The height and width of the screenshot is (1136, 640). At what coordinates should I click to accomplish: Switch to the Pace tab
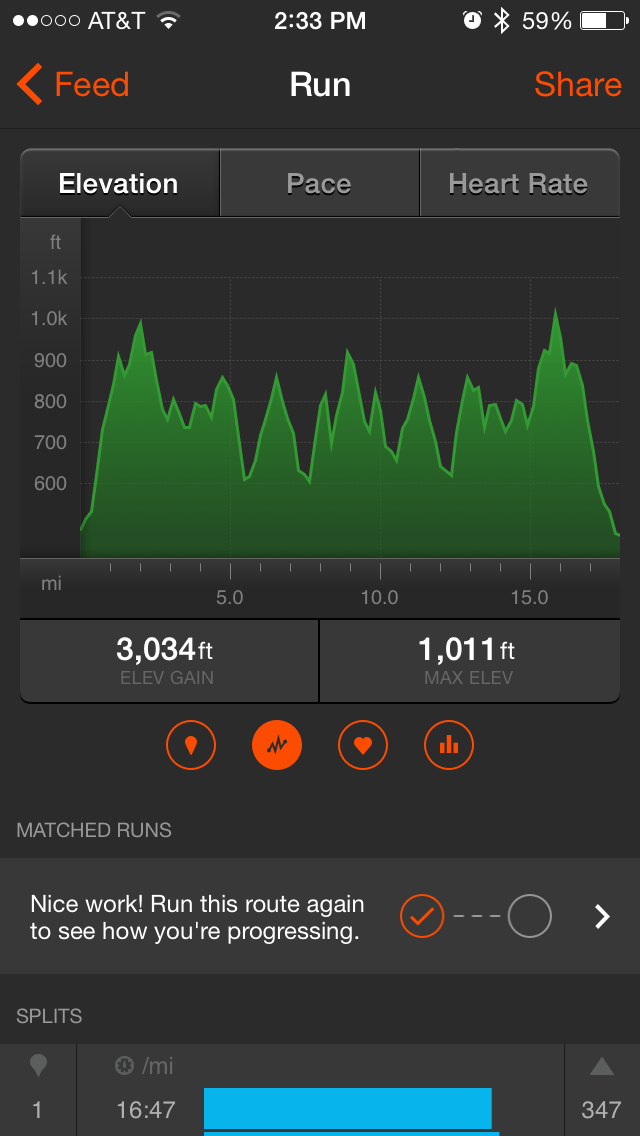tap(320, 183)
